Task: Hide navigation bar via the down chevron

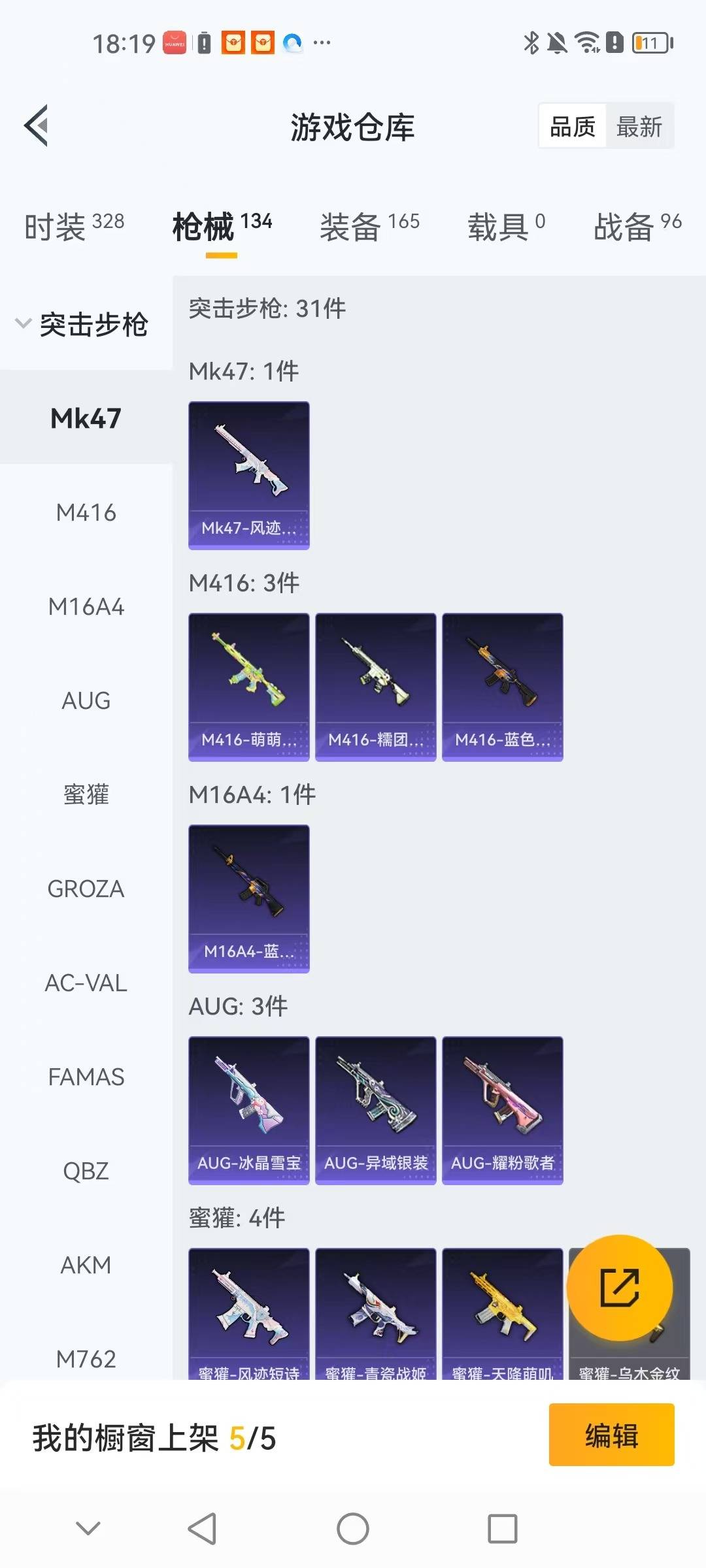Action: (x=86, y=1529)
